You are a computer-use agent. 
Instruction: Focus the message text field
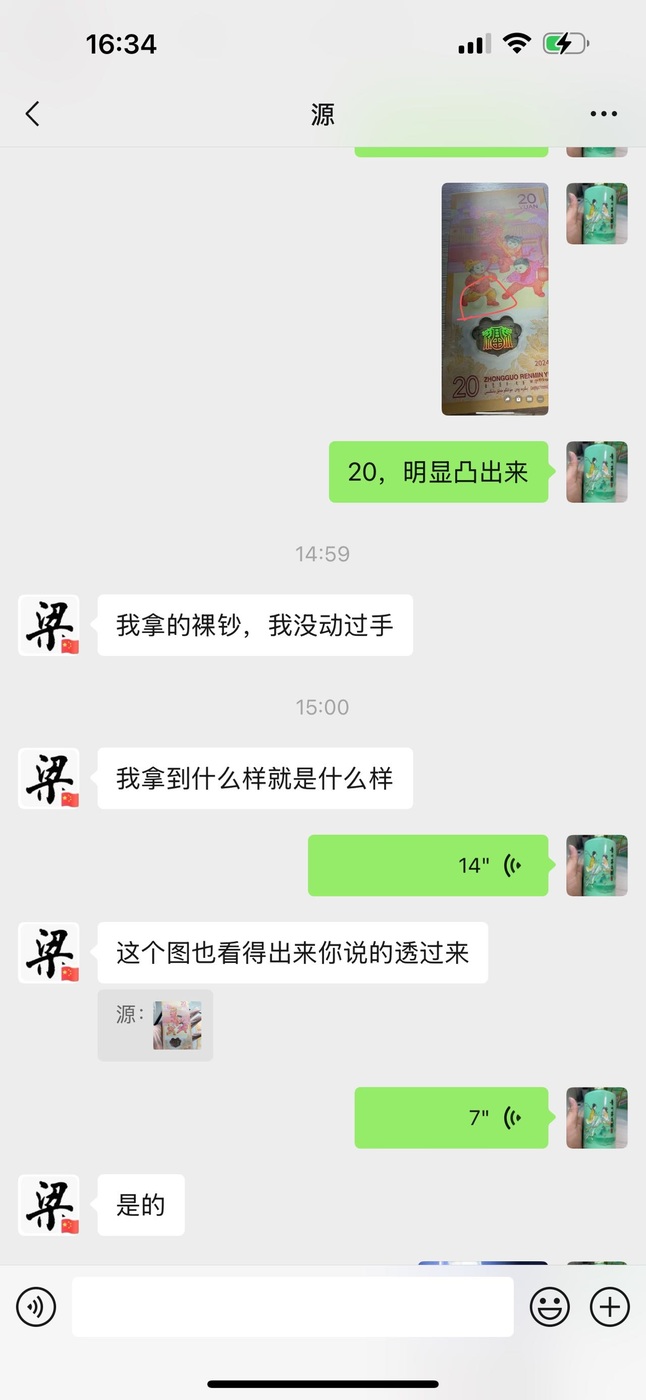tap(292, 1306)
